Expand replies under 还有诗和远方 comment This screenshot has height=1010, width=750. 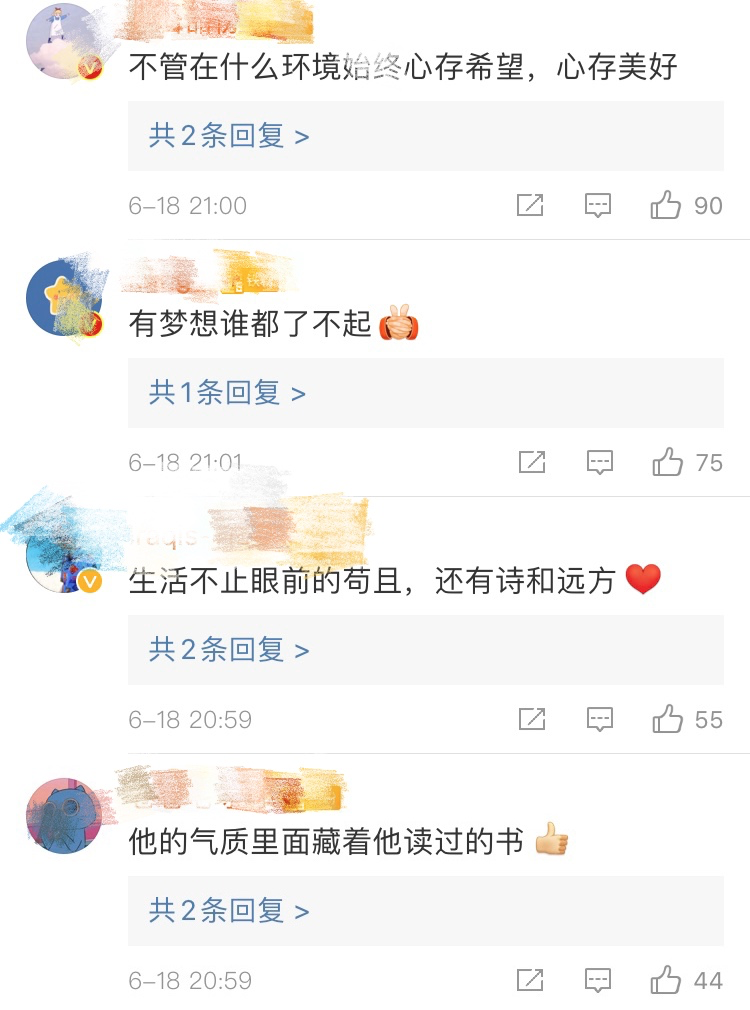(229, 650)
